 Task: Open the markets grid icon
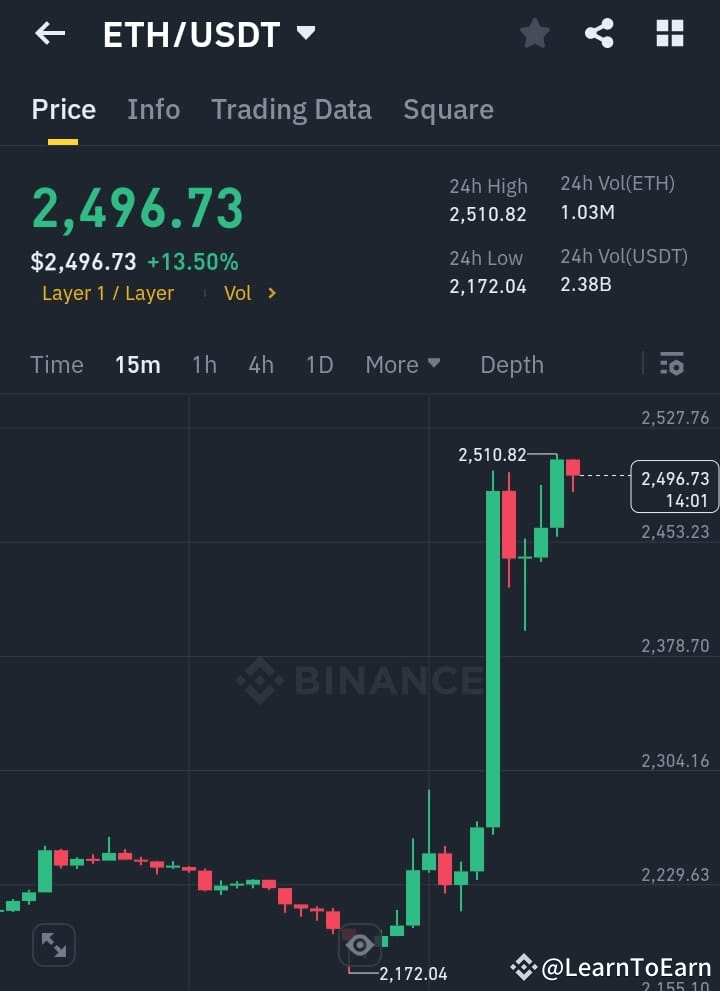pyautogui.click(x=668, y=33)
